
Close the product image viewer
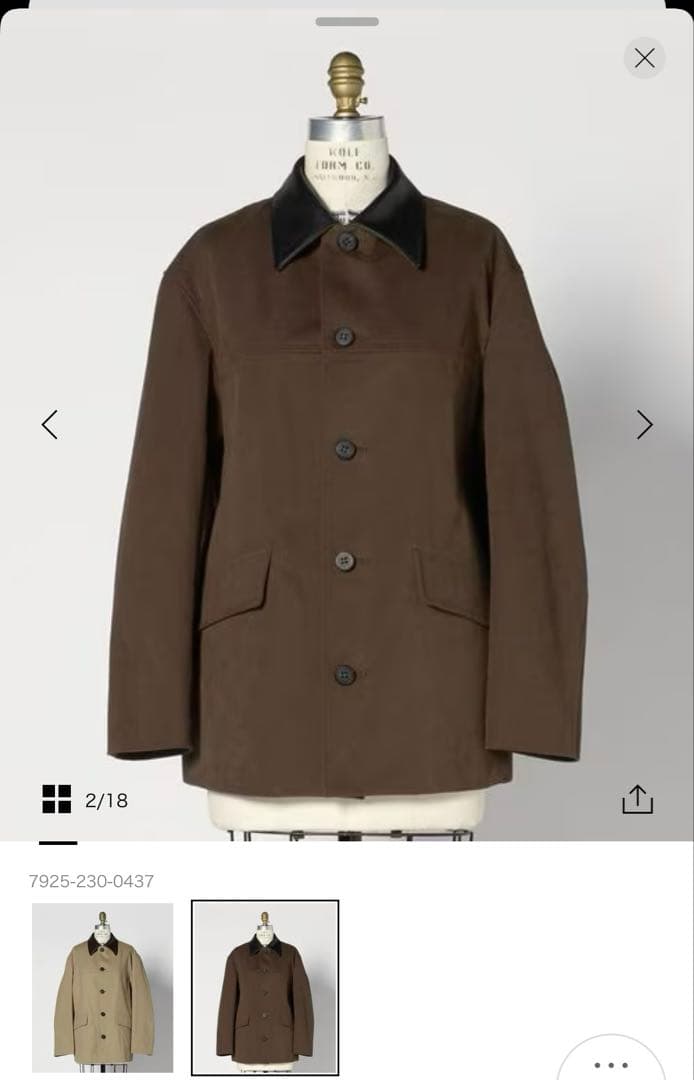tap(644, 58)
